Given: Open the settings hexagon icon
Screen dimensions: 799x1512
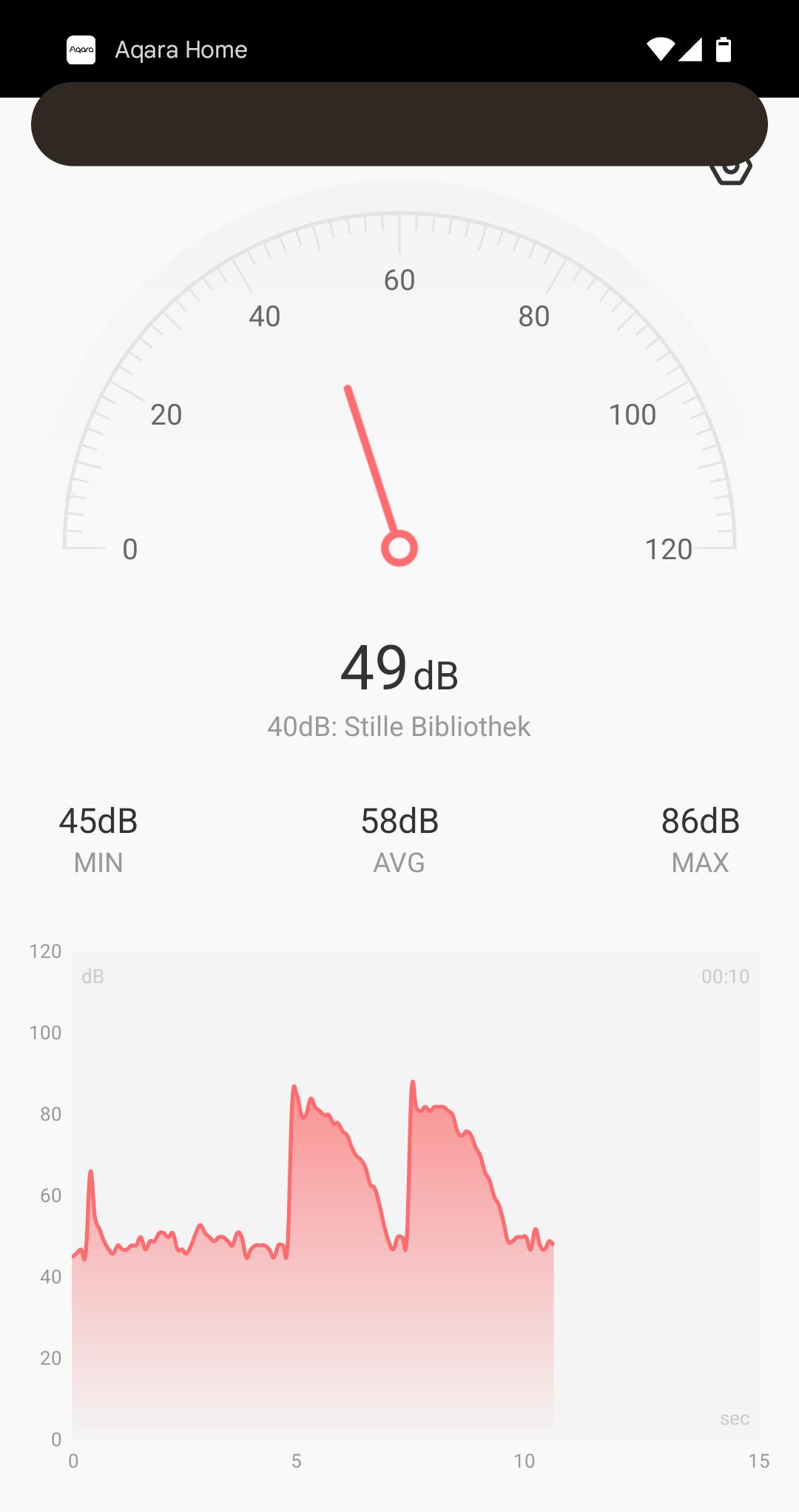Looking at the screenshot, I should (731, 173).
